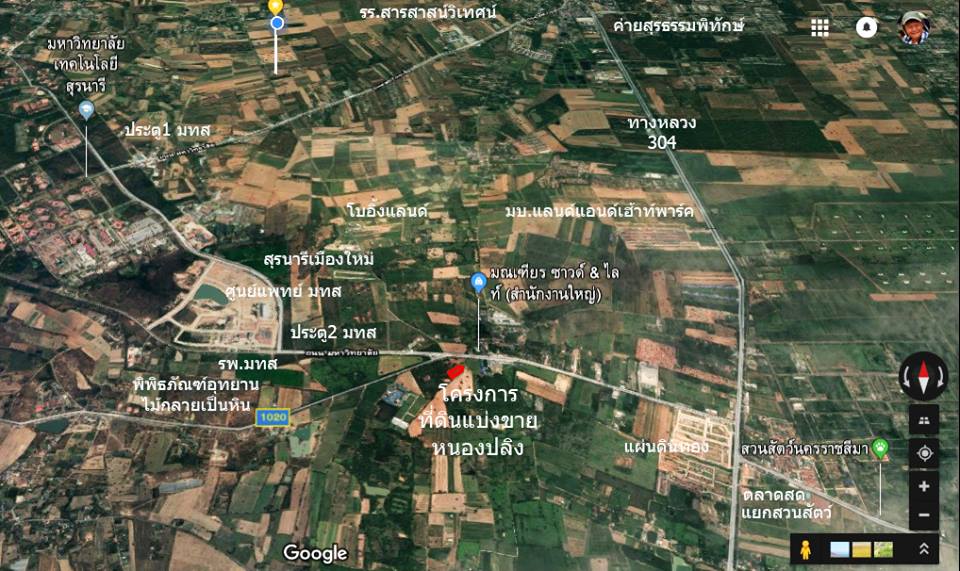Screen dimensions: 960x571
Task: Open the Google account profile picture
Action: (914, 28)
